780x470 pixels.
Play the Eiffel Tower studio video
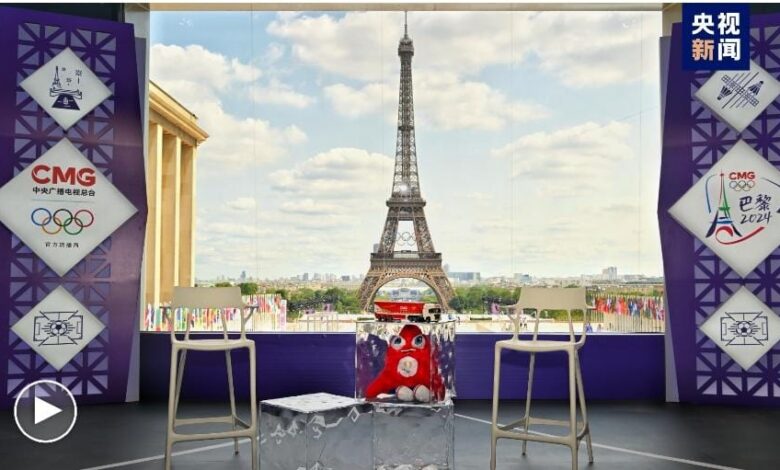coord(45,411)
